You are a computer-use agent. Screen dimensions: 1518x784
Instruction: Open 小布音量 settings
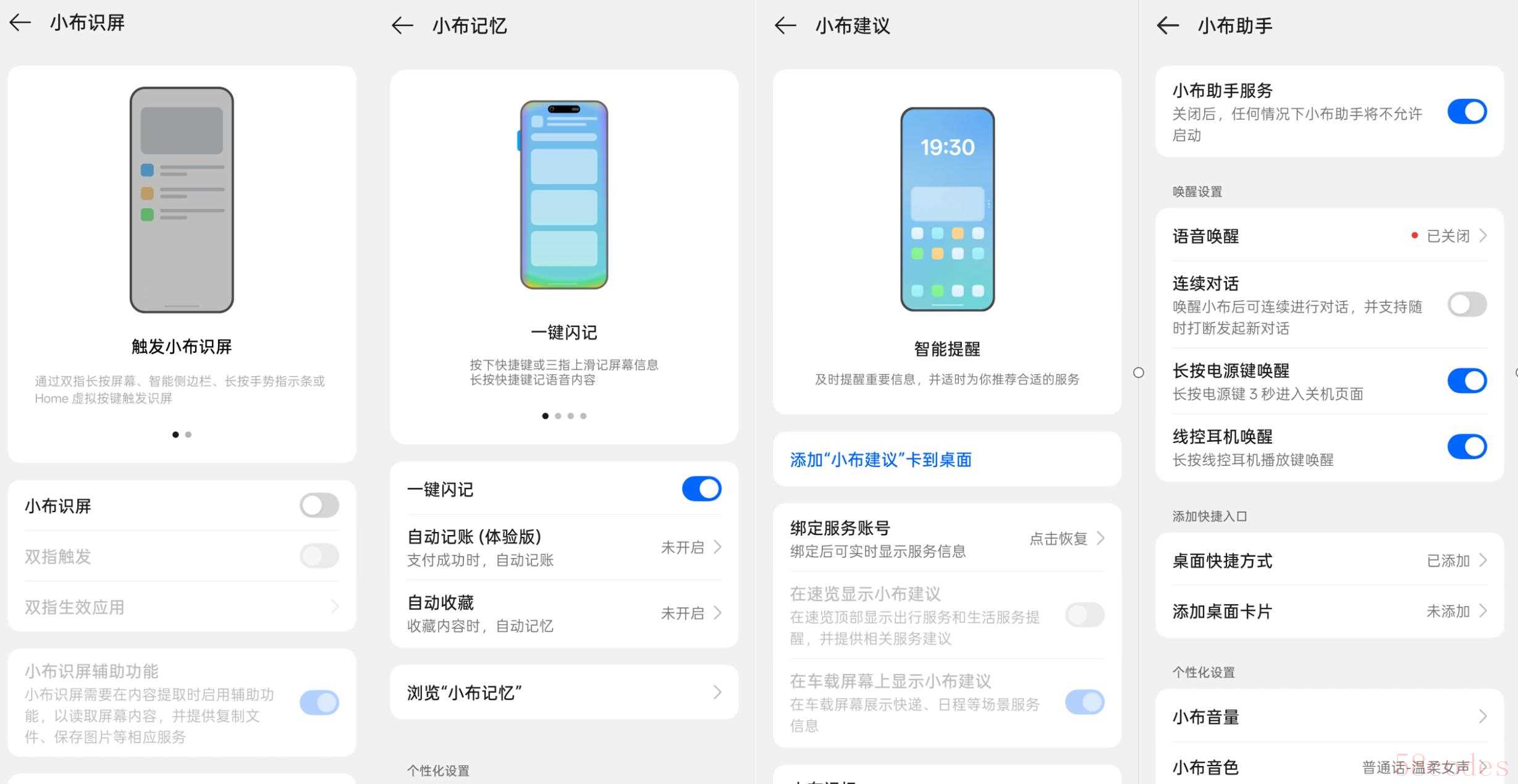click(1329, 717)
